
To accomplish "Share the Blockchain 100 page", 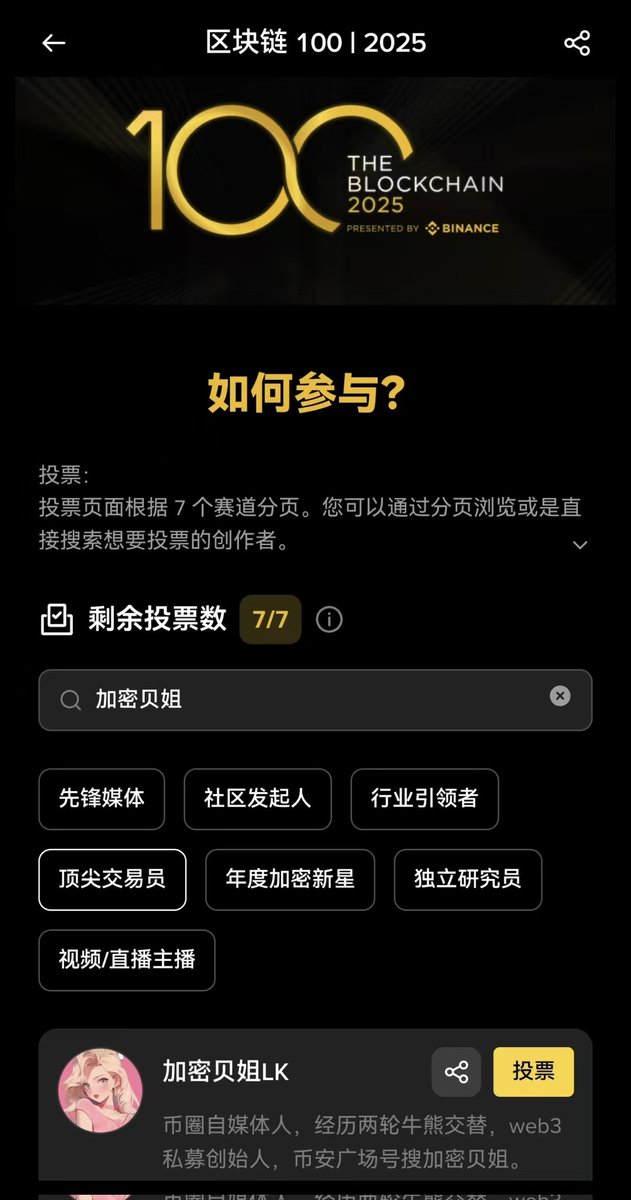I will click(577, 43).
